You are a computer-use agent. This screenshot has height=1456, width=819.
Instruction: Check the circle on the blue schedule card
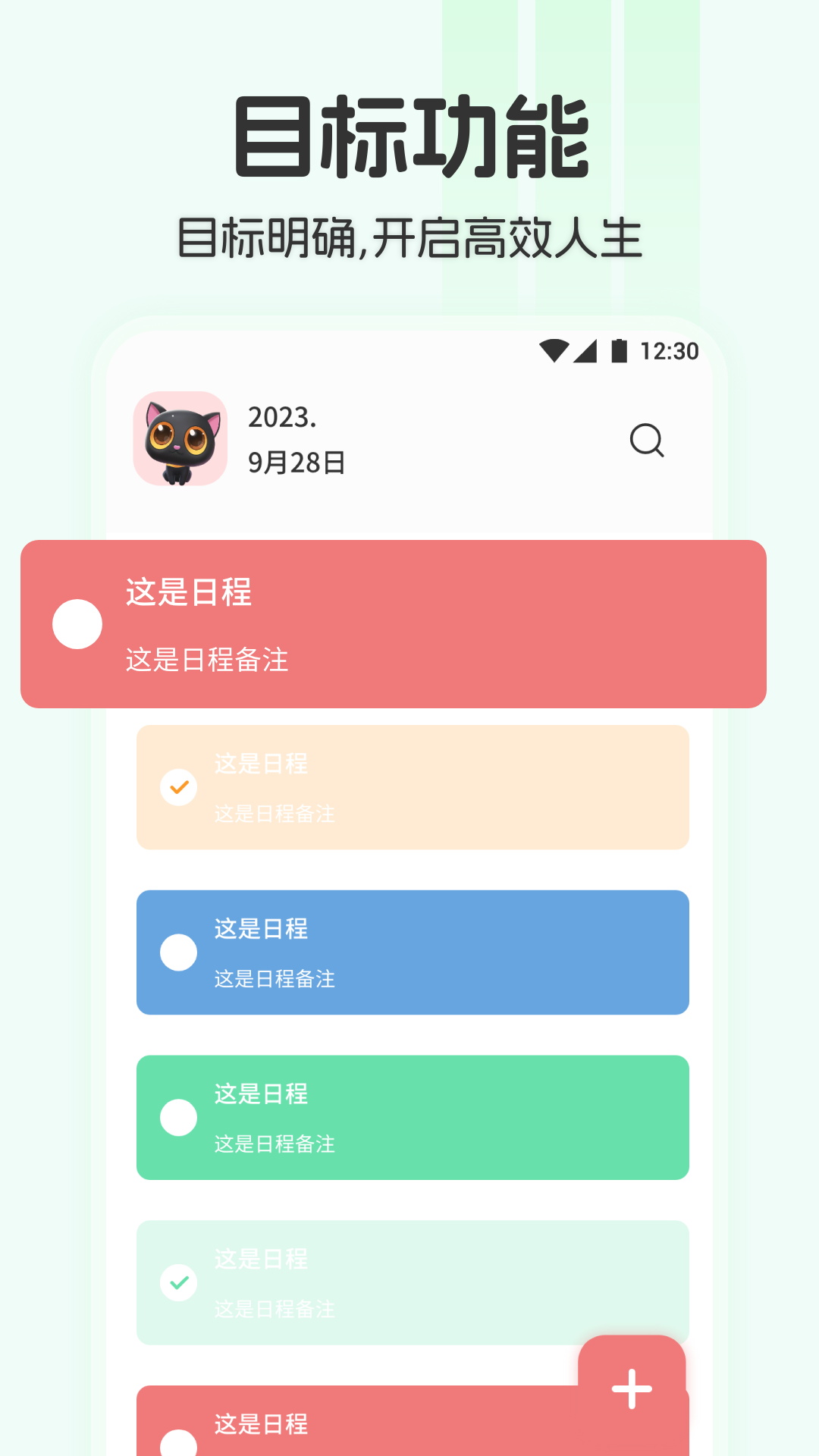(179, 952)
